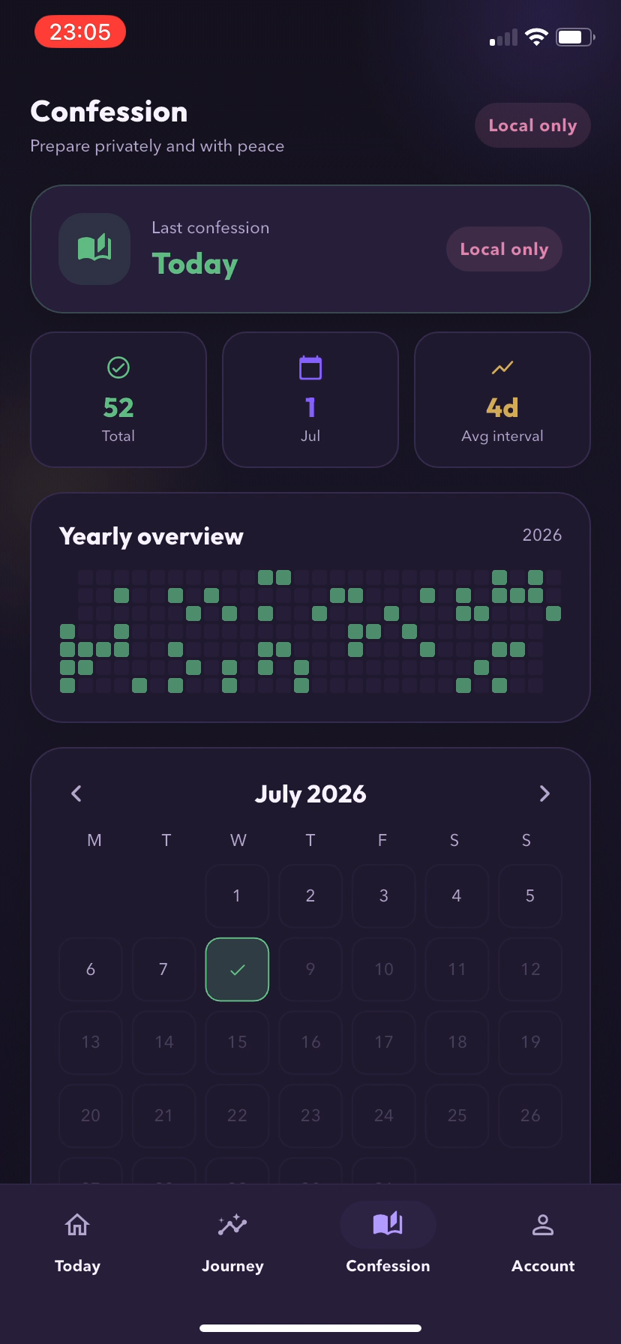Tap the checked July 8 calendar day
The image size is (621, 1344).
pos(237,969)
